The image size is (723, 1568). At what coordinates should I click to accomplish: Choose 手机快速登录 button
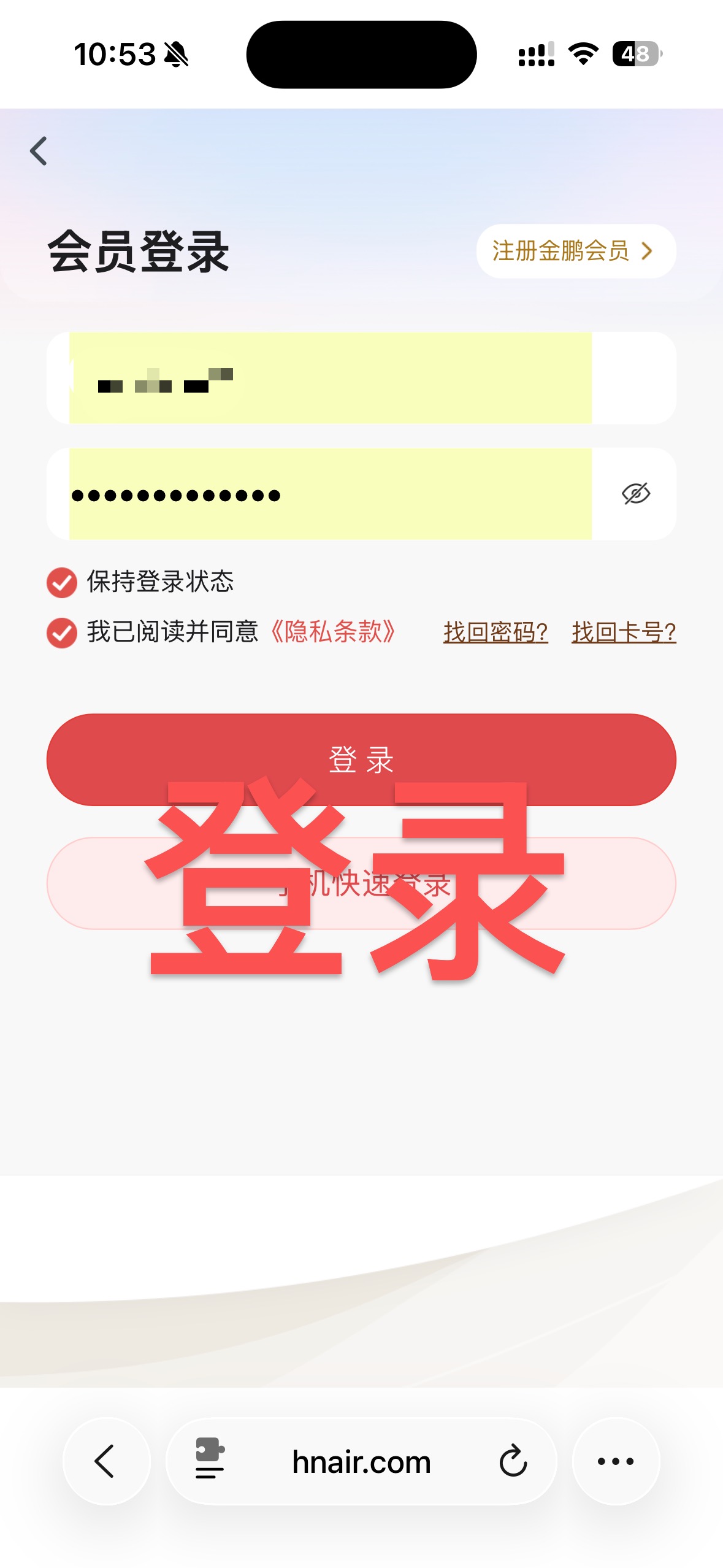point(361,883)
